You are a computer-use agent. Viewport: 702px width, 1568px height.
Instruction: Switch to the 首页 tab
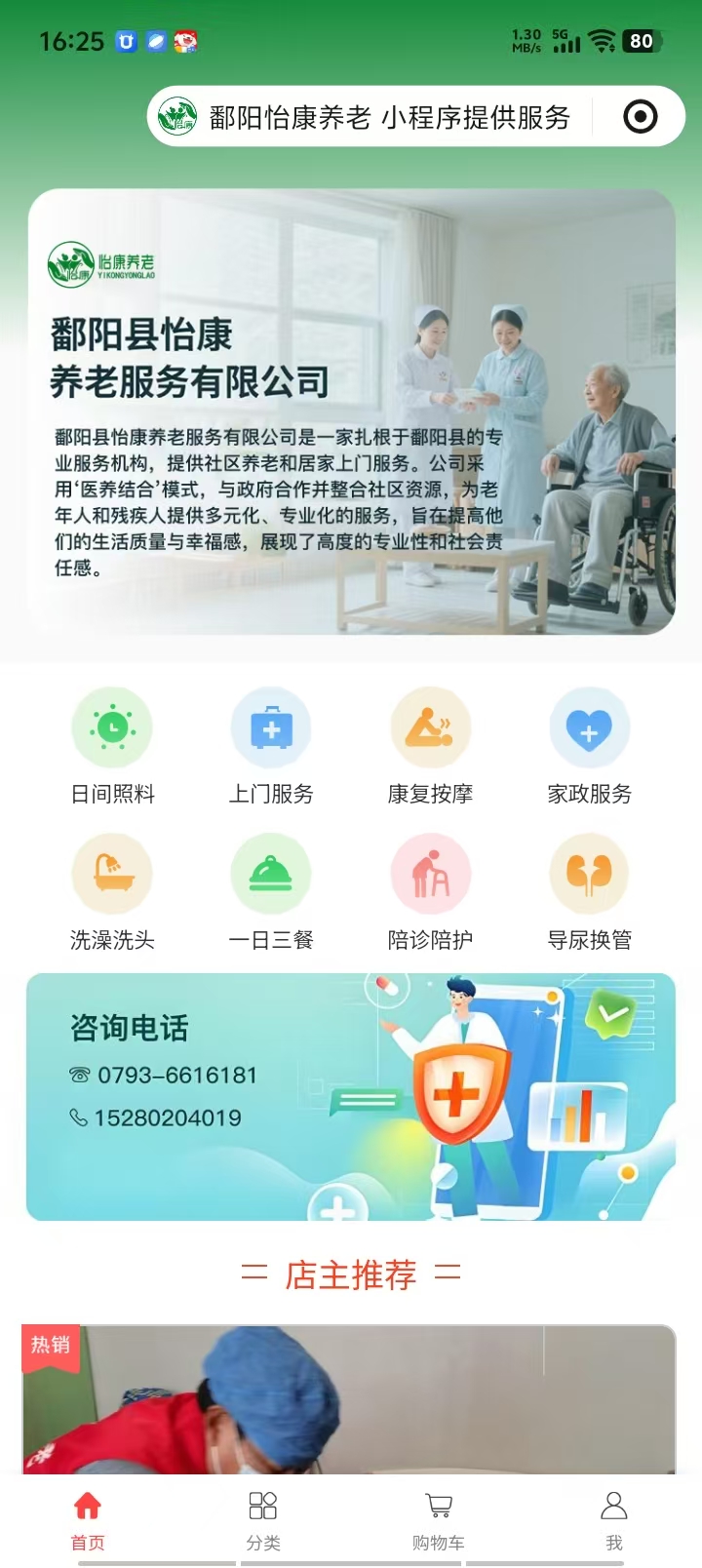click(88, 1519)
